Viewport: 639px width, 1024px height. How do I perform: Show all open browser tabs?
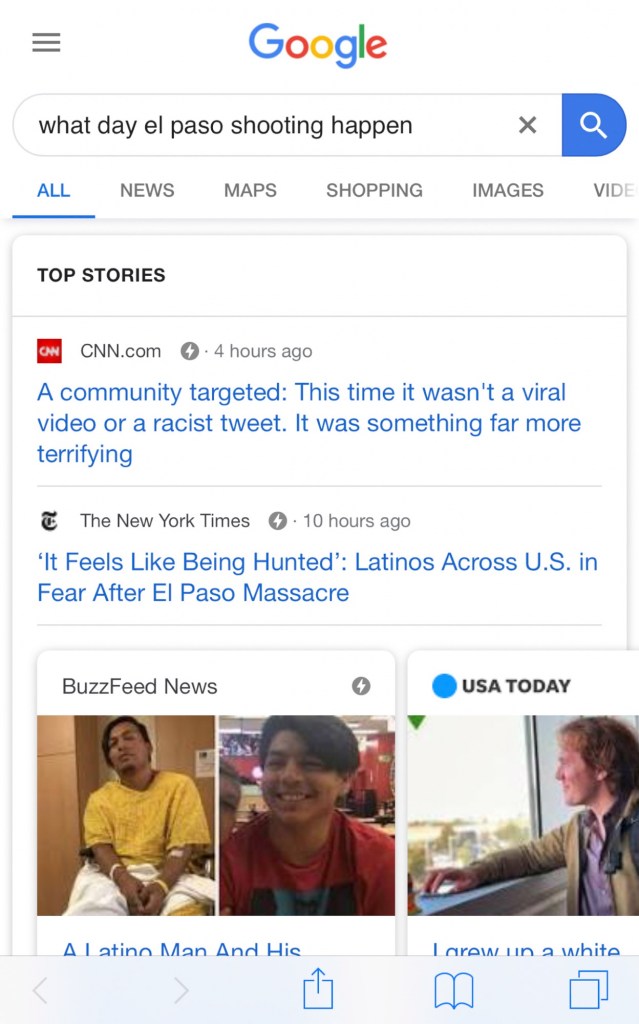click(x=588, y=990)
